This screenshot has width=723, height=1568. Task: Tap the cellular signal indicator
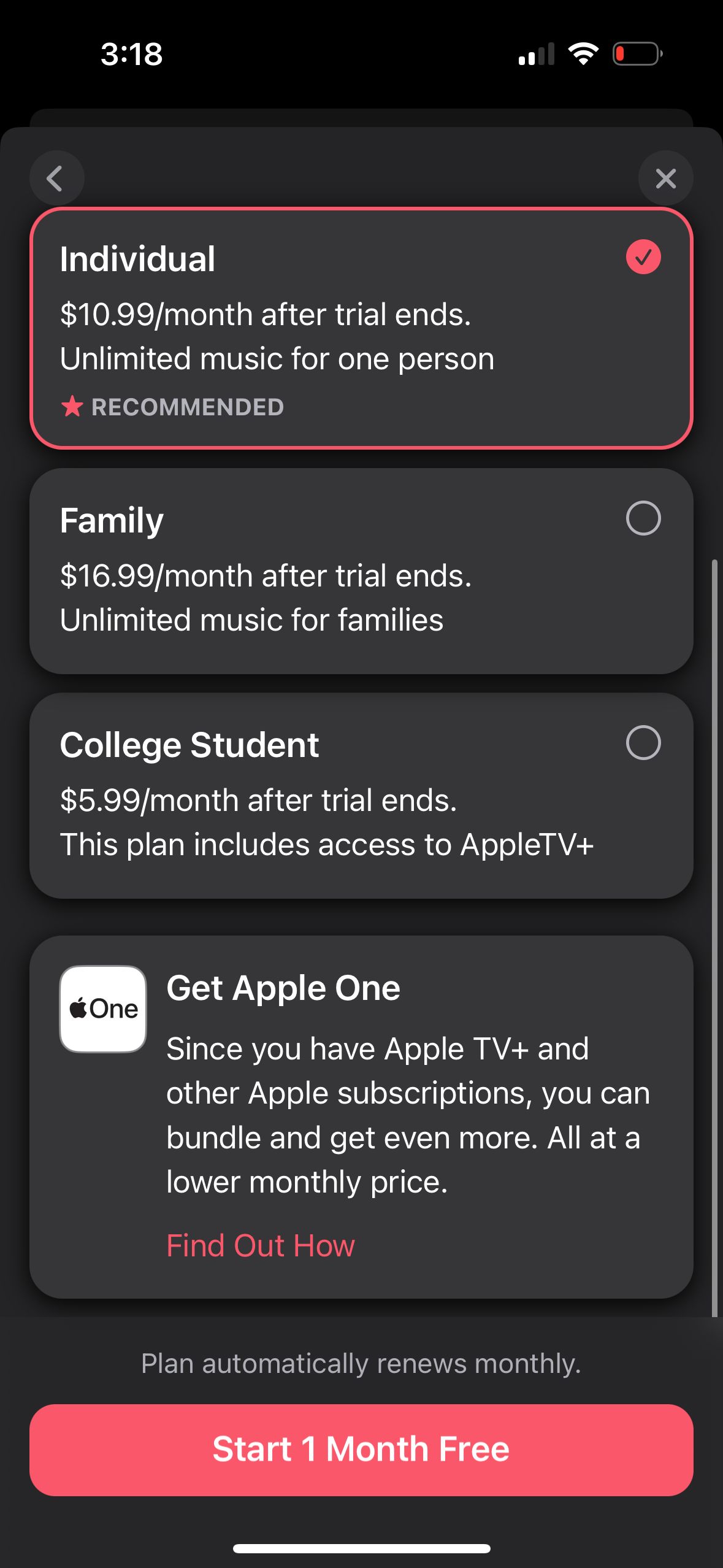(x=537, y=54)
